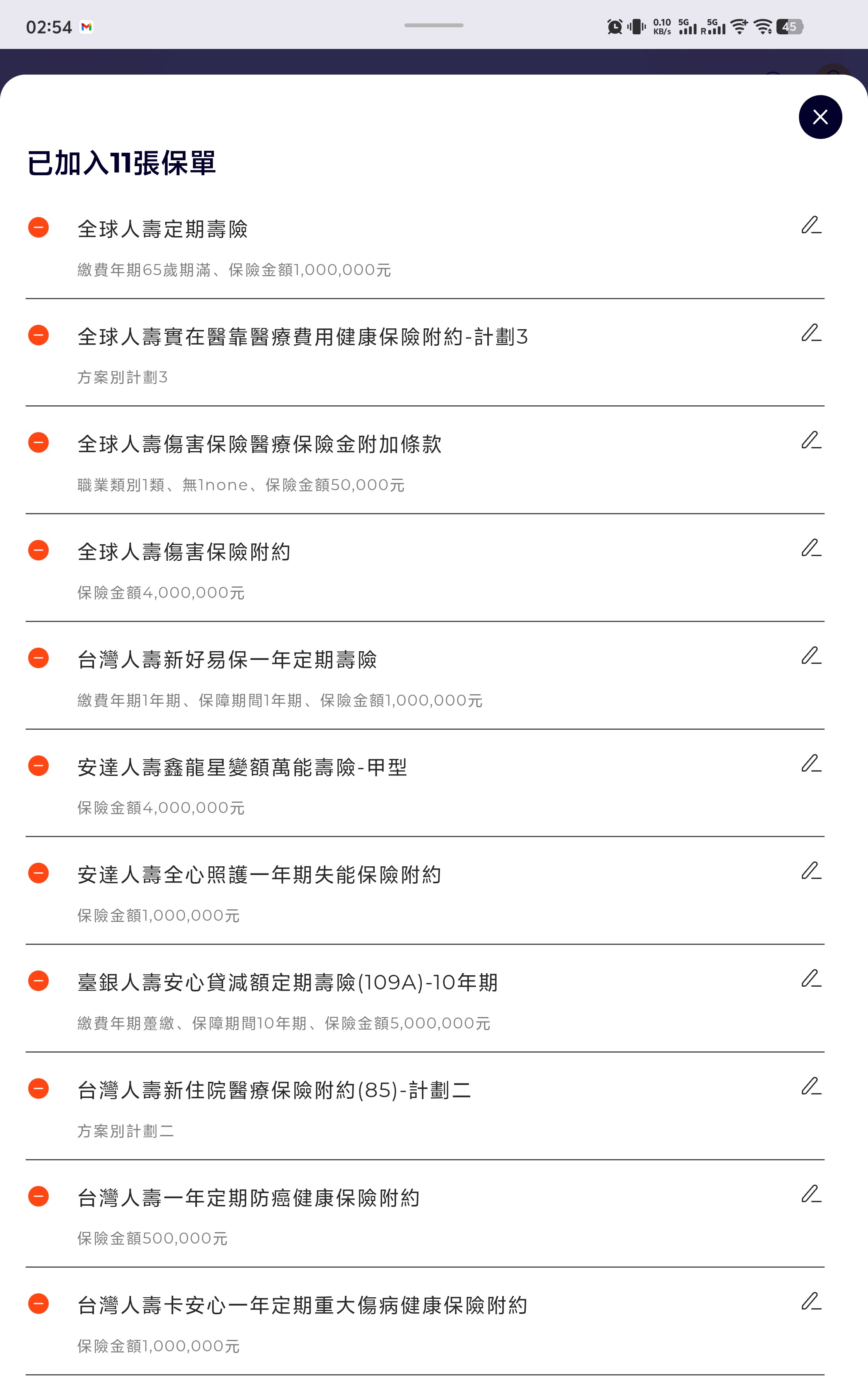Screen dimensions: 868x1392
Task: Remove 全球人壽實在醫靠醫療費用健康保險附約-計劃3
Action: pyautogui.click(x=38, y=335)
